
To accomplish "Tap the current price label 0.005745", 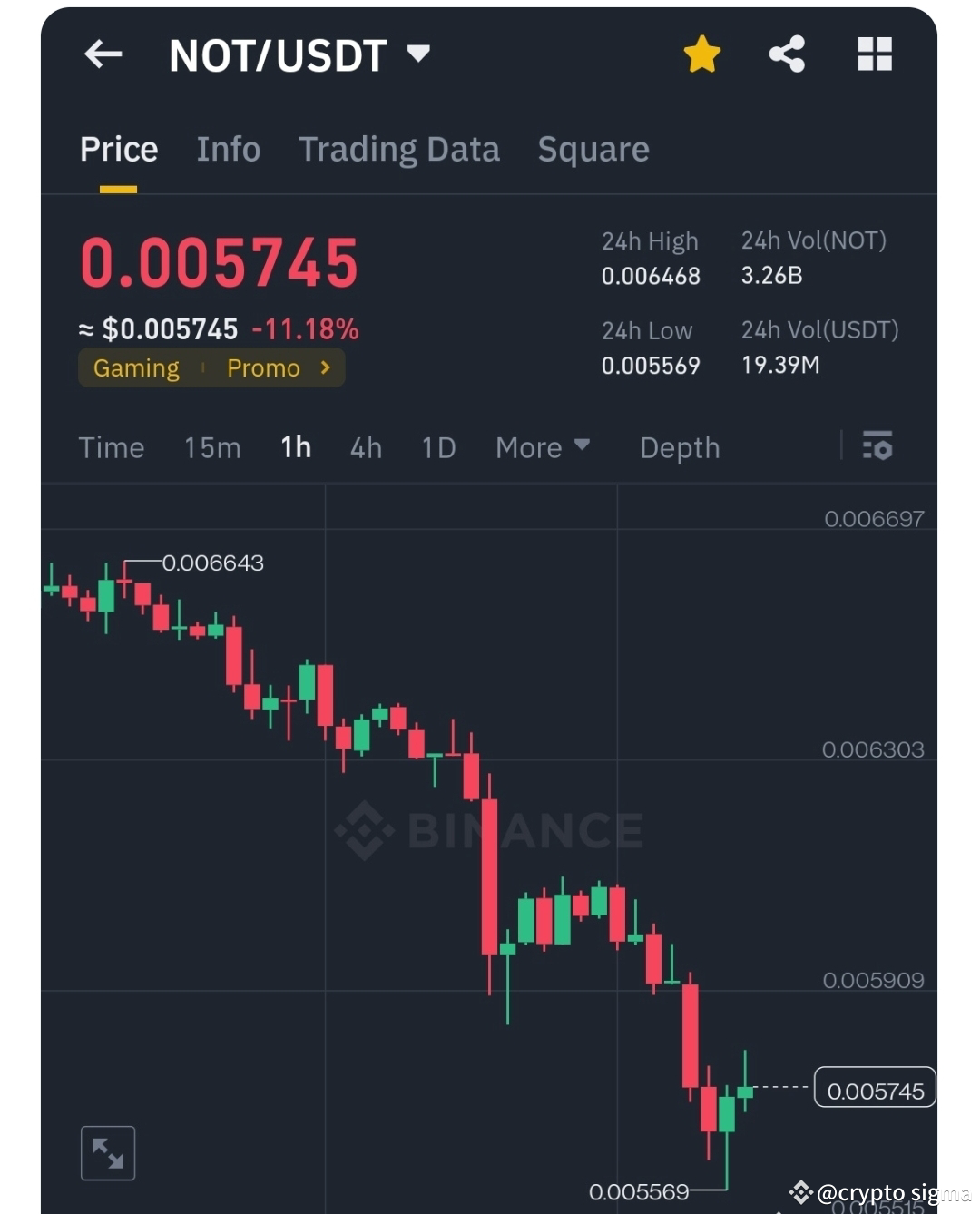I will point(874,1088).
